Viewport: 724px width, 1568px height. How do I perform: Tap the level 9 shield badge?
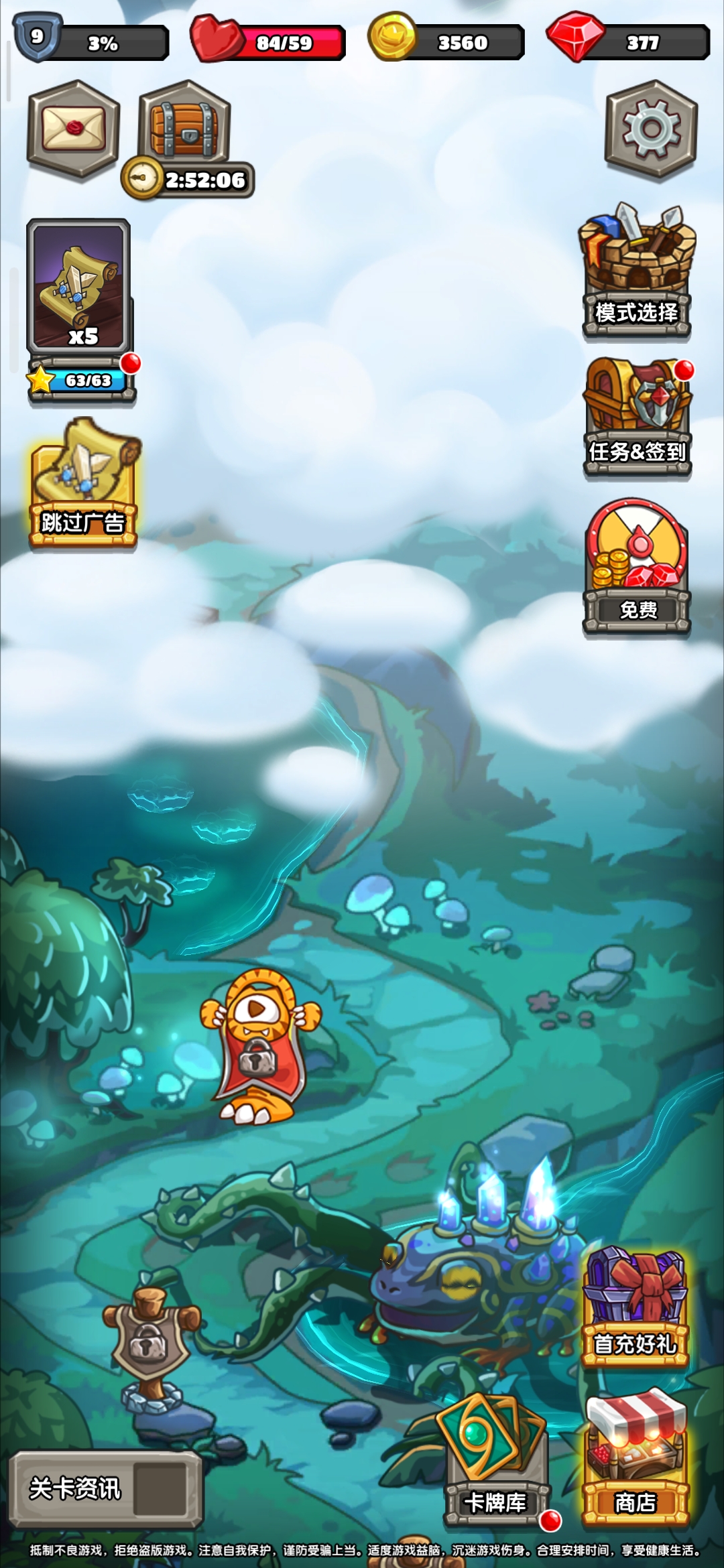point(37,37)
